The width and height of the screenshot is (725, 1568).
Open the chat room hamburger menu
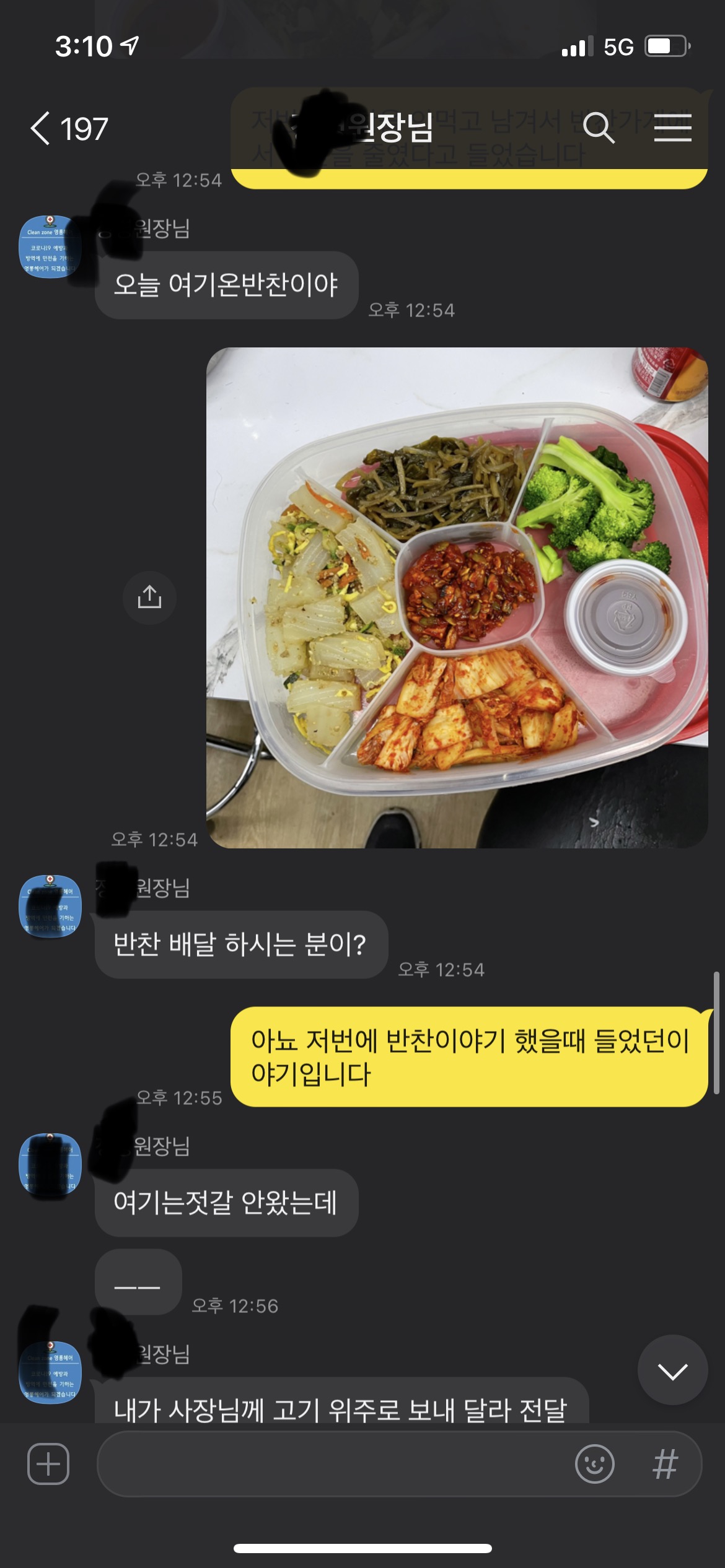(x=672, y=128)
